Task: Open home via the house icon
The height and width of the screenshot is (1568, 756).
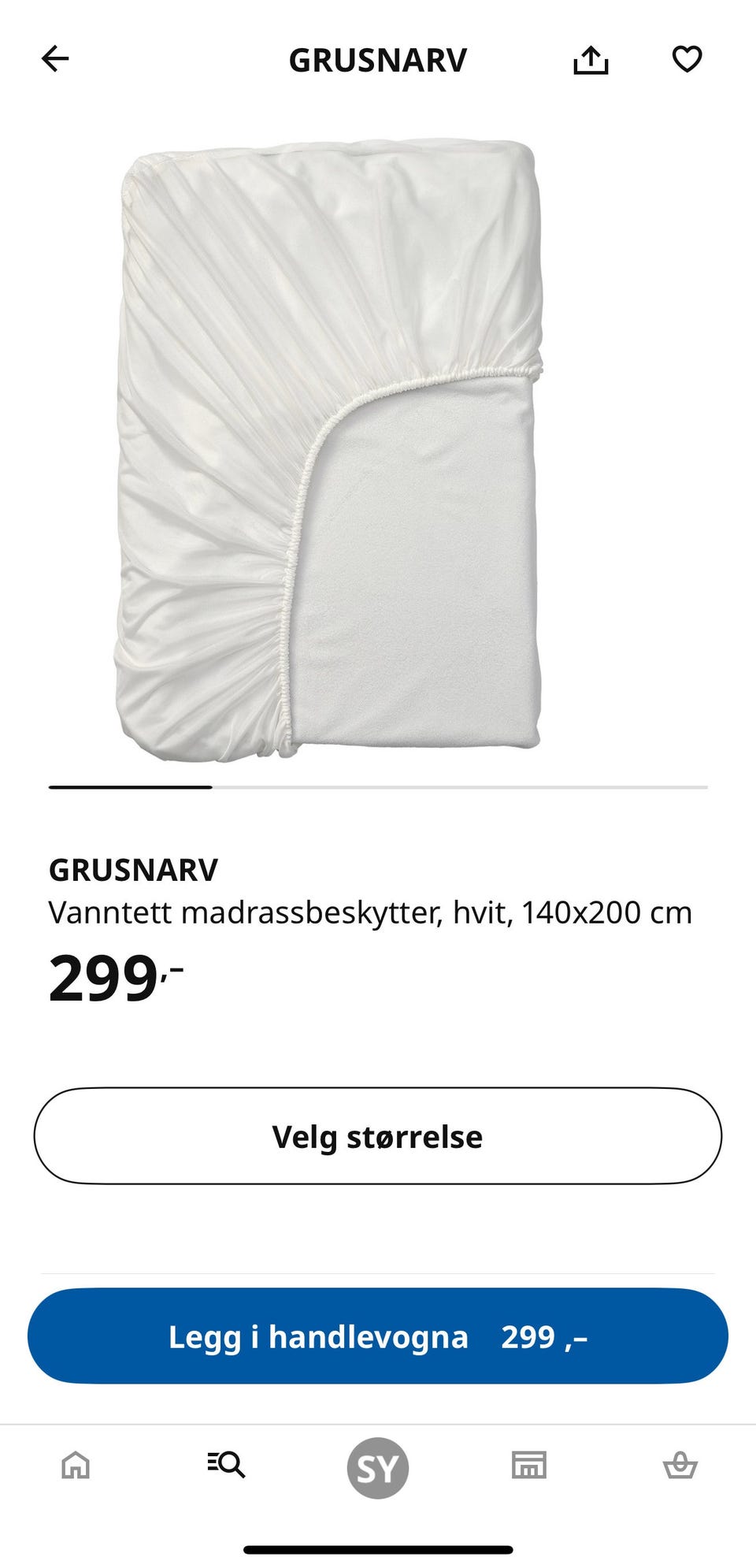Action: (75, 1467)
